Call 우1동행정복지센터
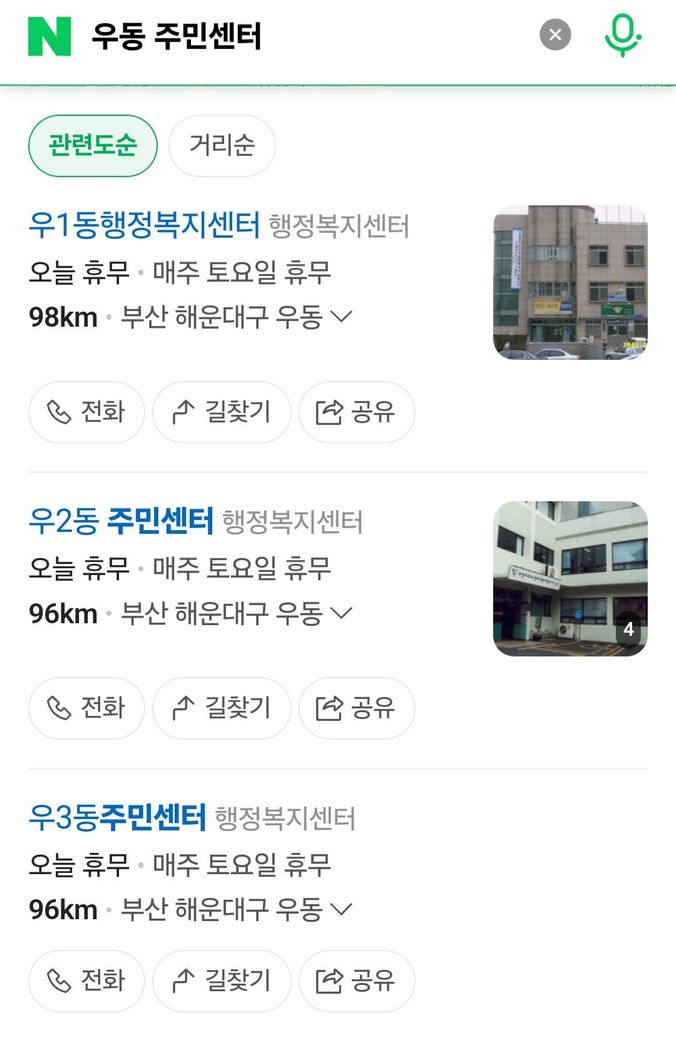676x1040 pixels. pyautogui.click(x=87, y=412)
